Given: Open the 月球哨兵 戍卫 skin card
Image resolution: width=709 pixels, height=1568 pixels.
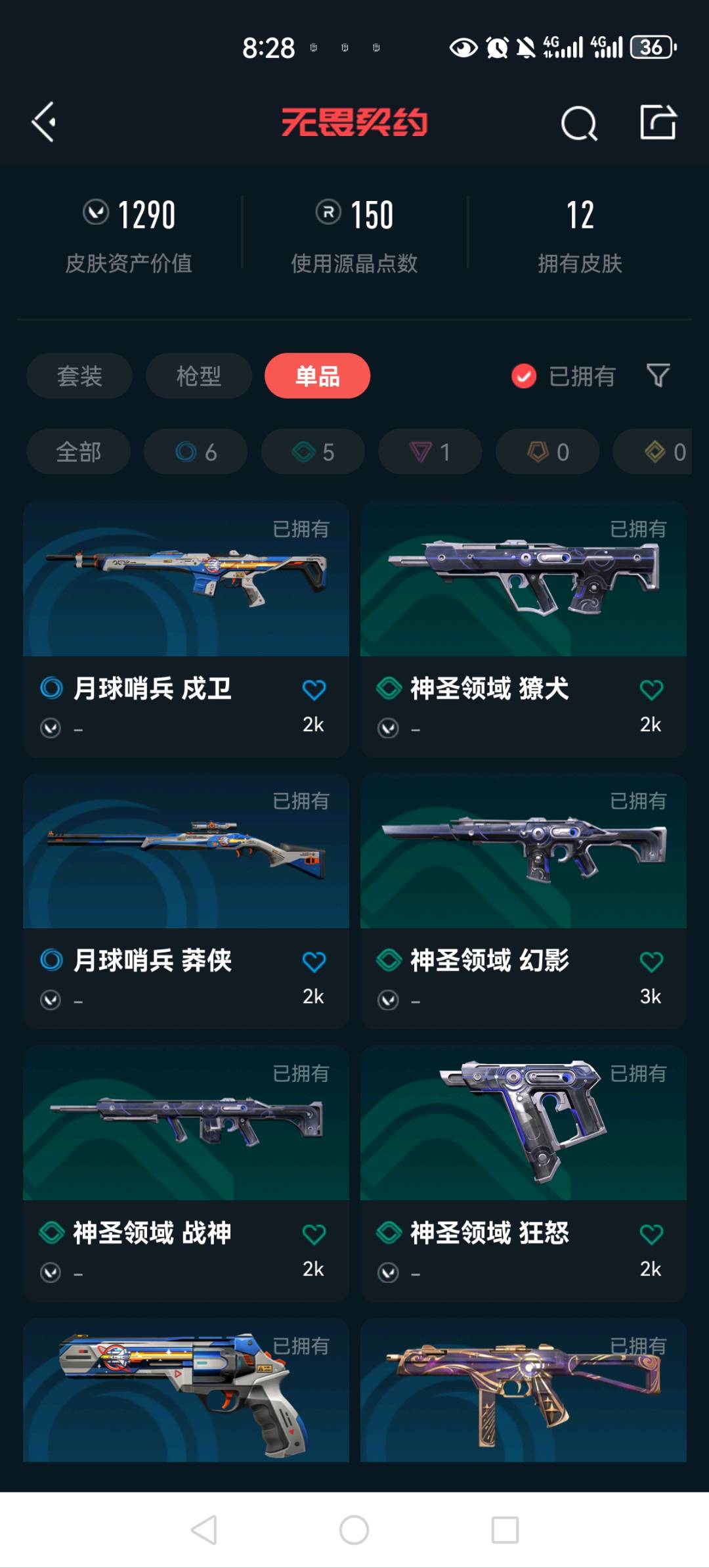Looking at the screenshot, I should [x=186, y=591].
